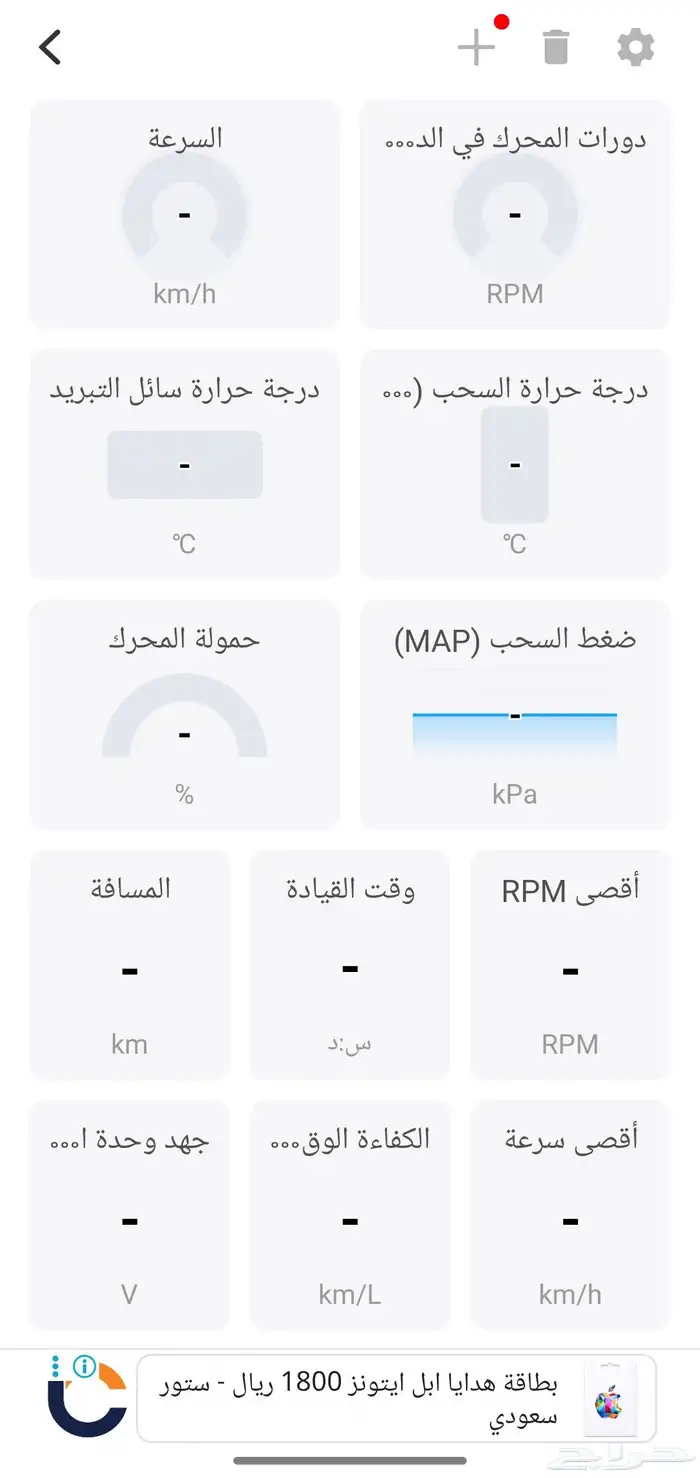Viewport: 700px width, 1478px height.
Task: Tap the trash icon to delete gauges
Action: tap(556, 47)
